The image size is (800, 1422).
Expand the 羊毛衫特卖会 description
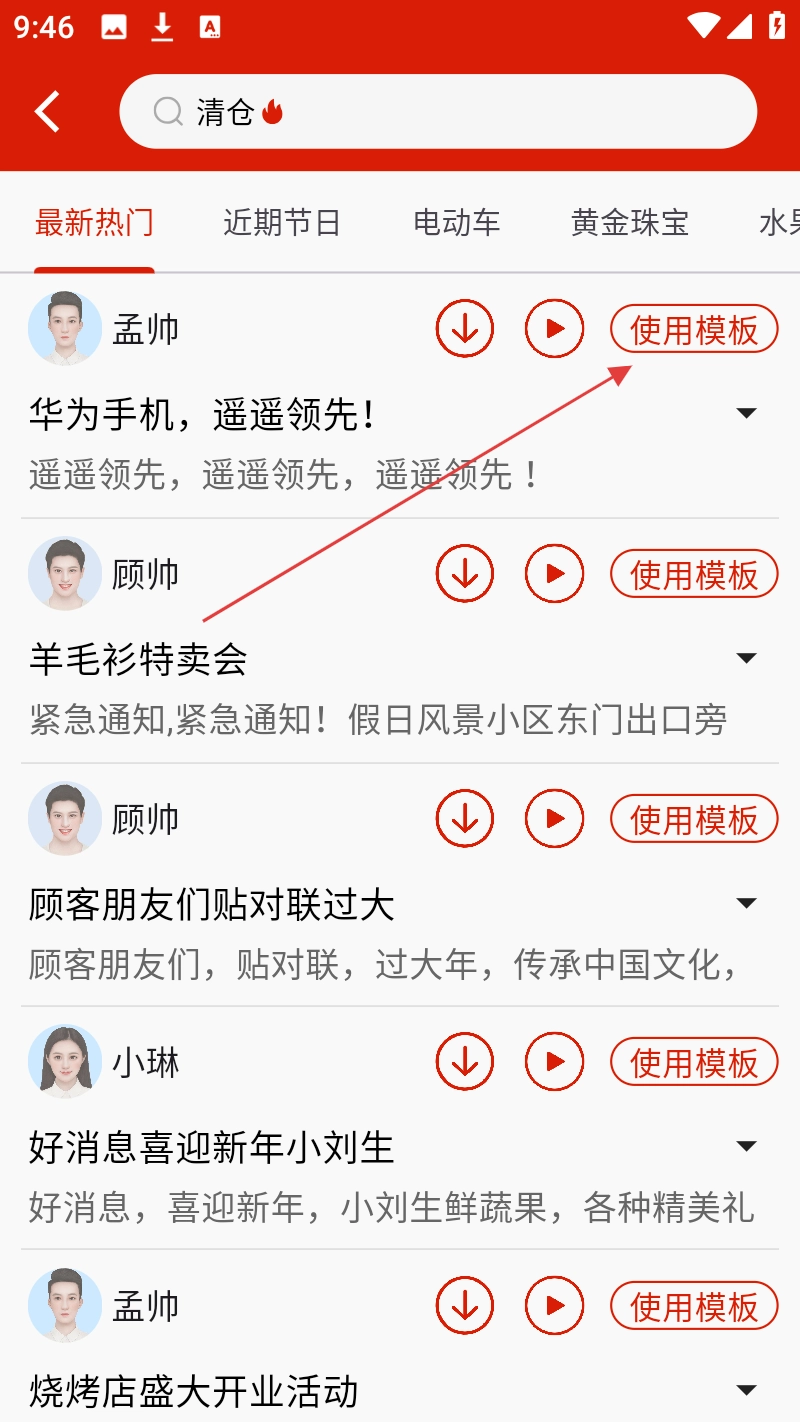click(746, 658)
